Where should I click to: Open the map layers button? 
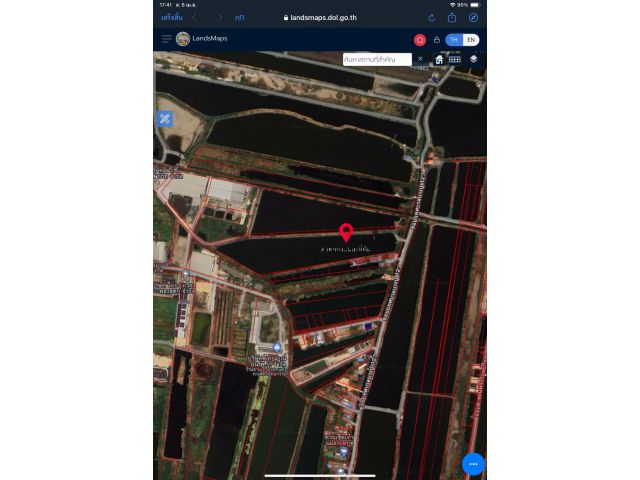473,59
